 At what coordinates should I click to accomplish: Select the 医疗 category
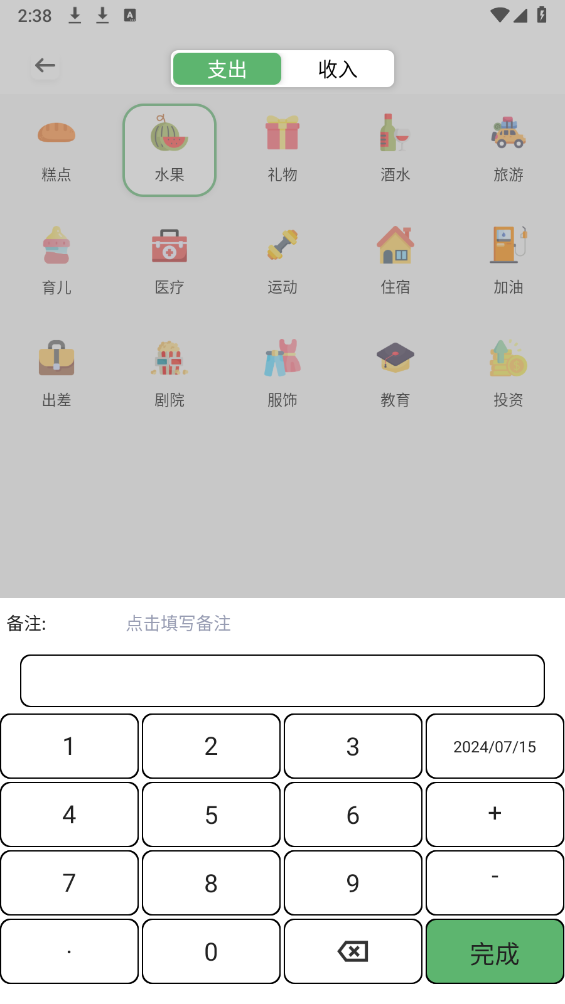click(169, 261)
